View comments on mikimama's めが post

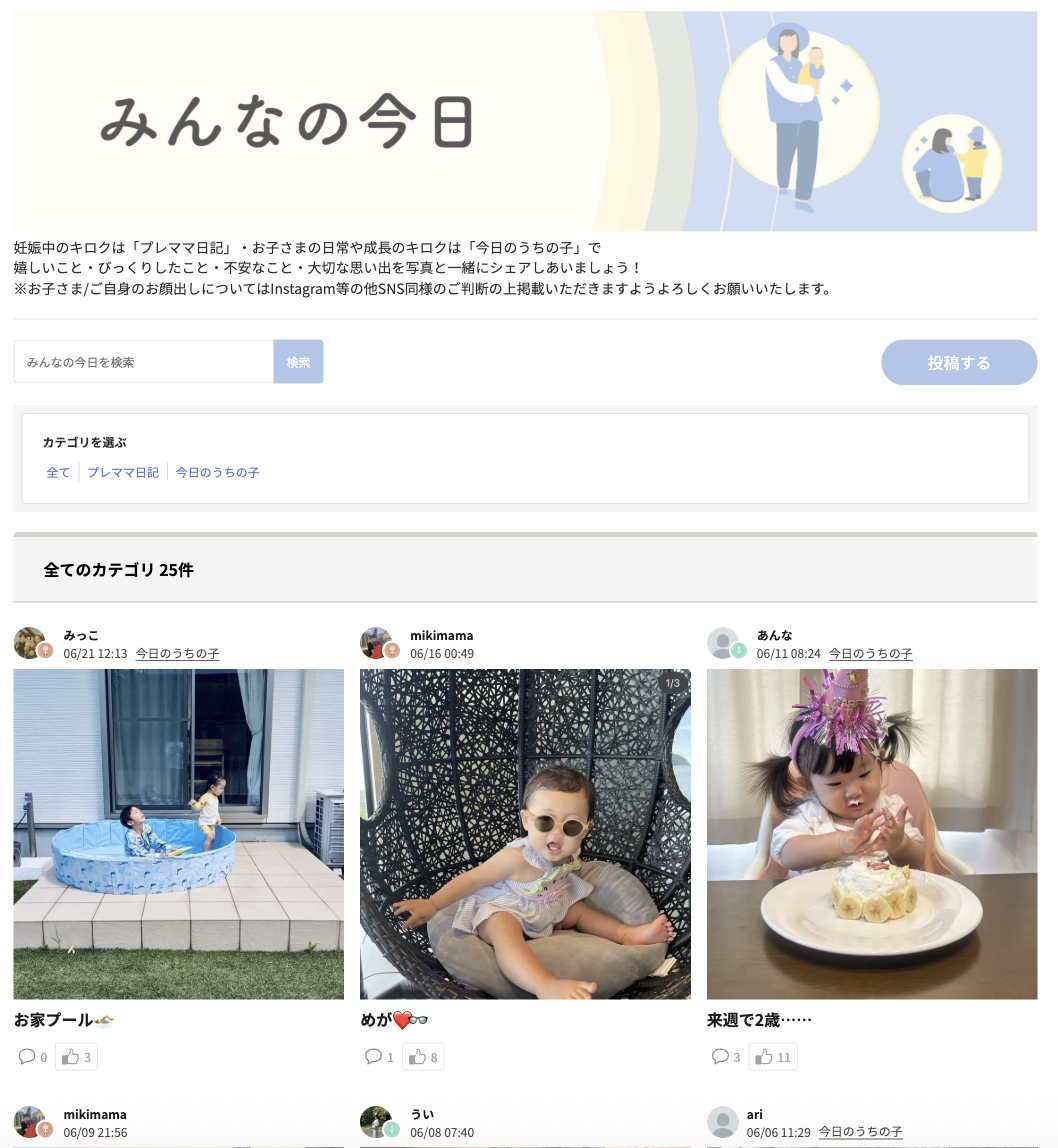(378, 1057)
